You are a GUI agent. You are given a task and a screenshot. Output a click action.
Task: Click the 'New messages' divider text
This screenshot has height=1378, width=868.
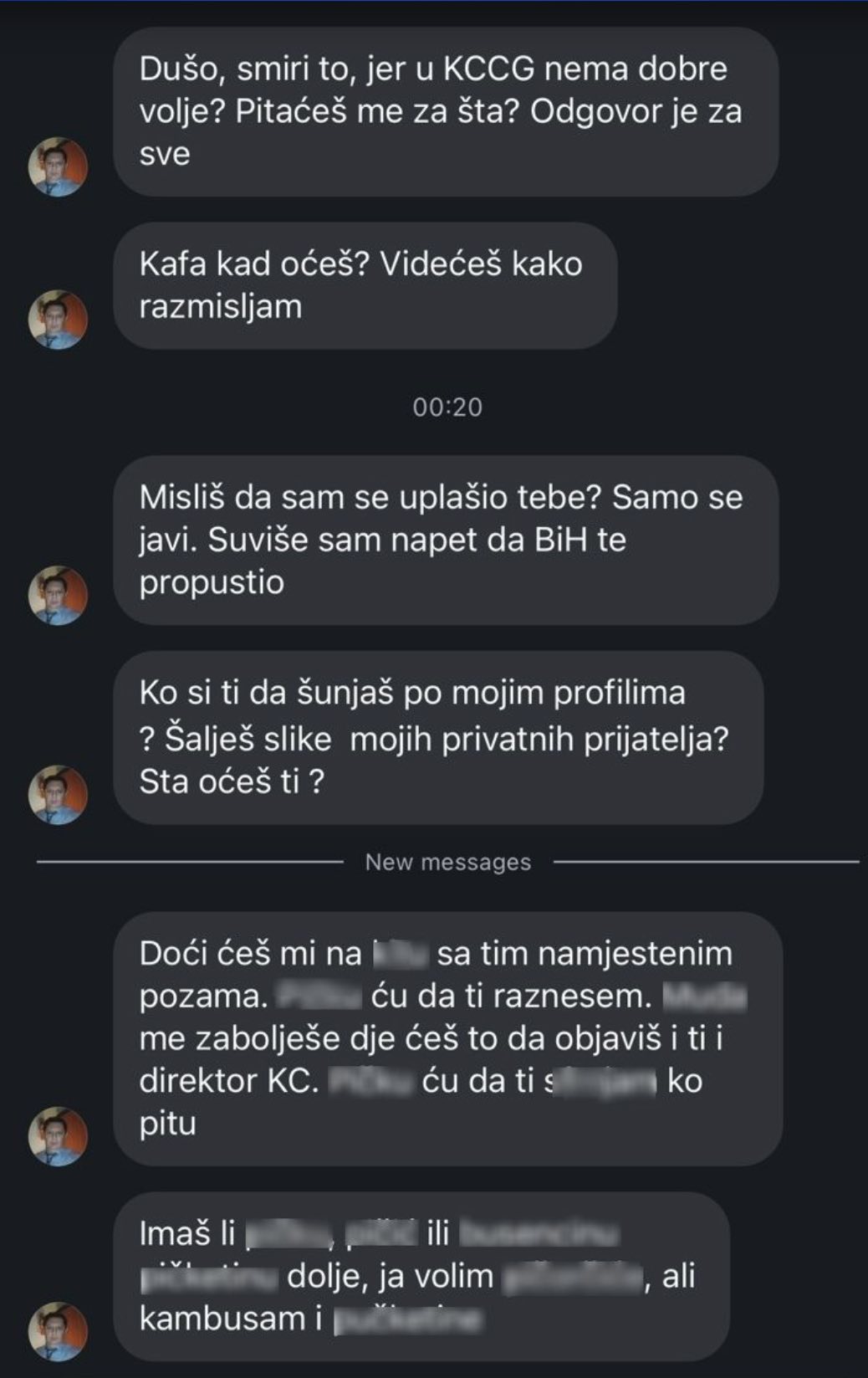[447, 863]
